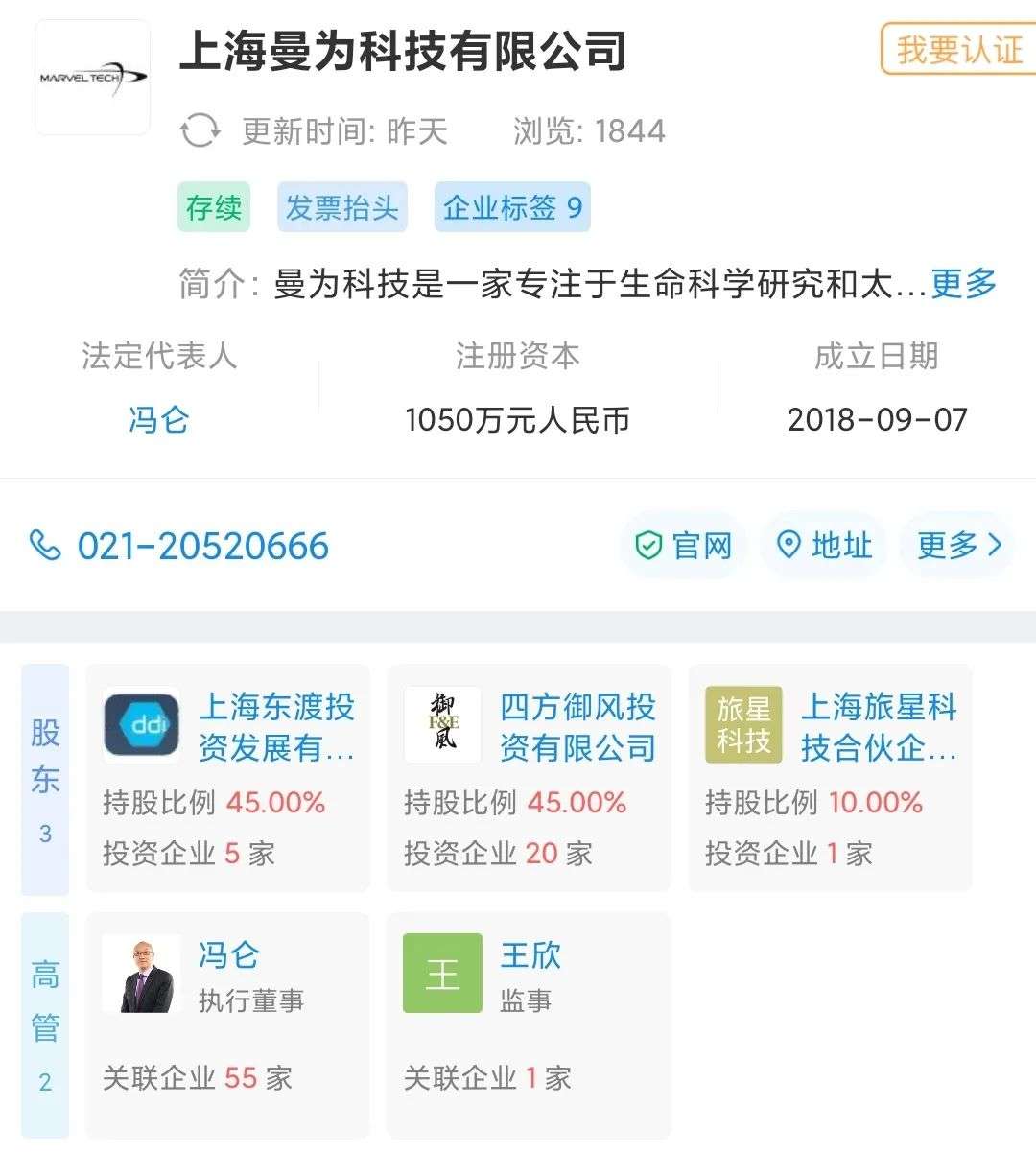Refresh the company update time
This screenshot has height=1152, width=1036.
(x=200, y=130)
